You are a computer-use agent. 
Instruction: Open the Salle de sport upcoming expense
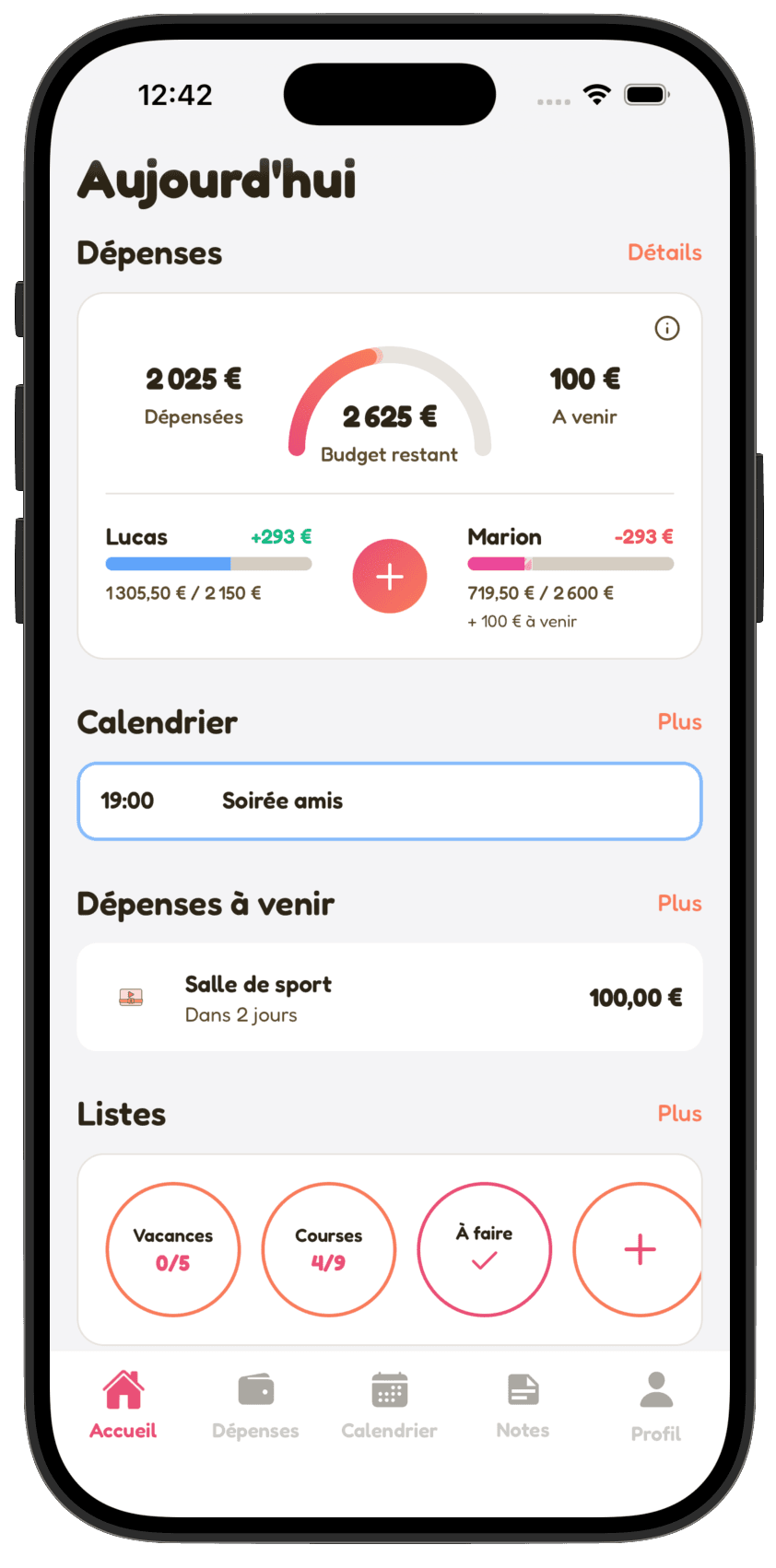click(x=389, y=998)
